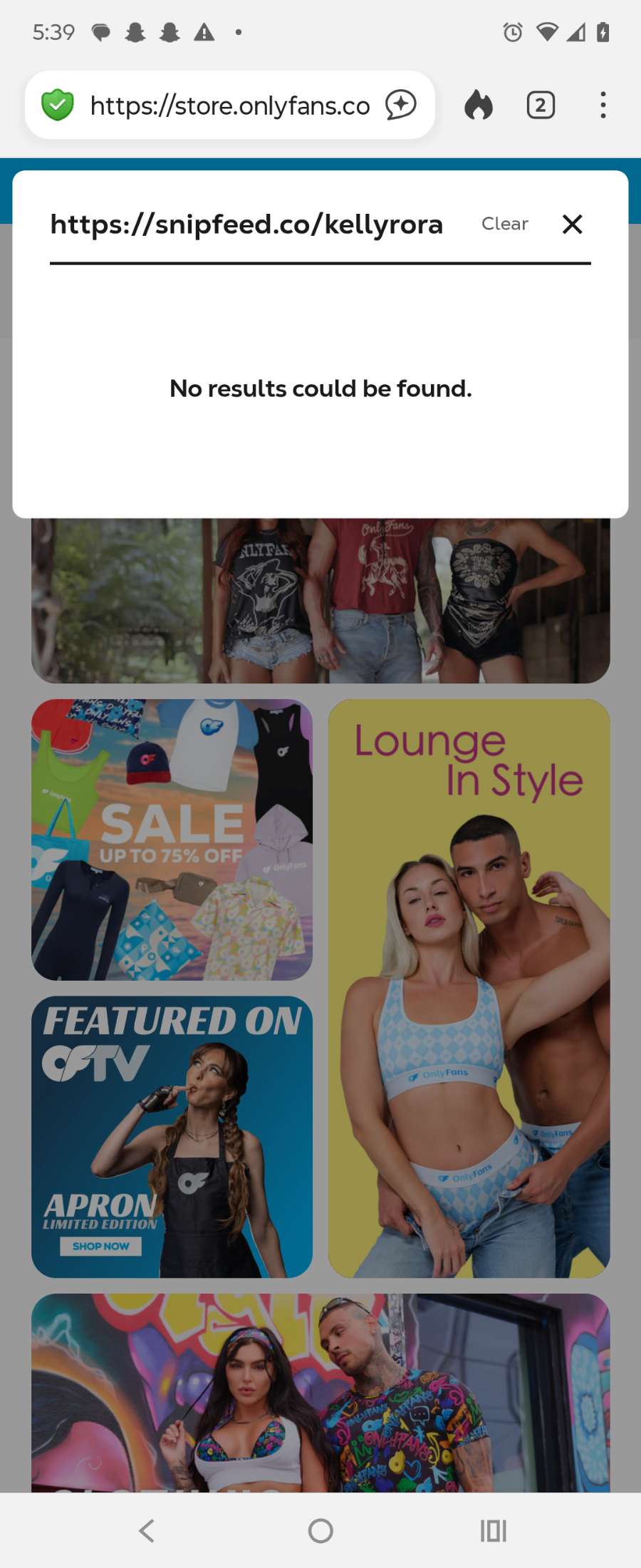The width and height of the screenshot is (641, 1568).
Task: Clear the search query
Action: [x=504, y=225]
